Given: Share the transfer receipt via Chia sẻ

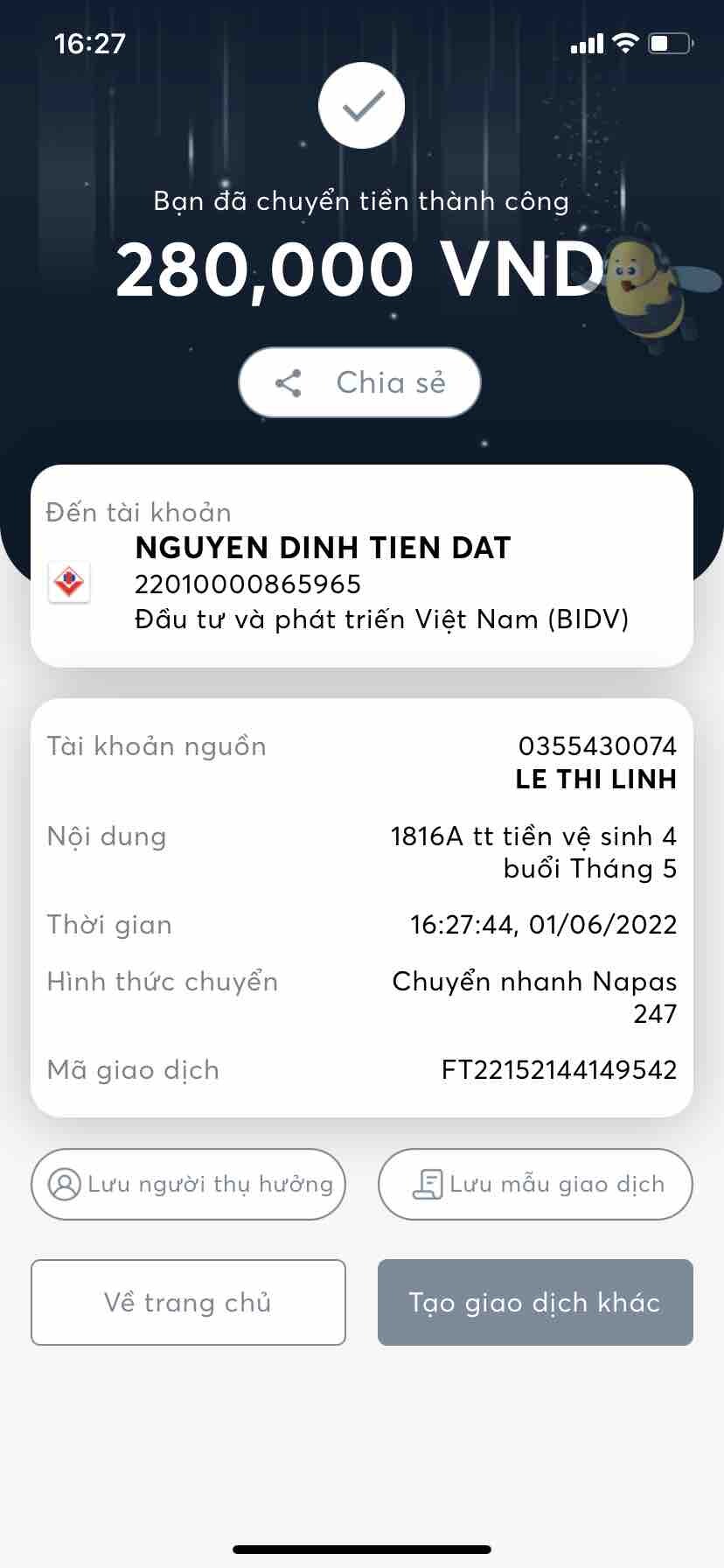Looking at the screenshot, I should click(x=359, y=382).
